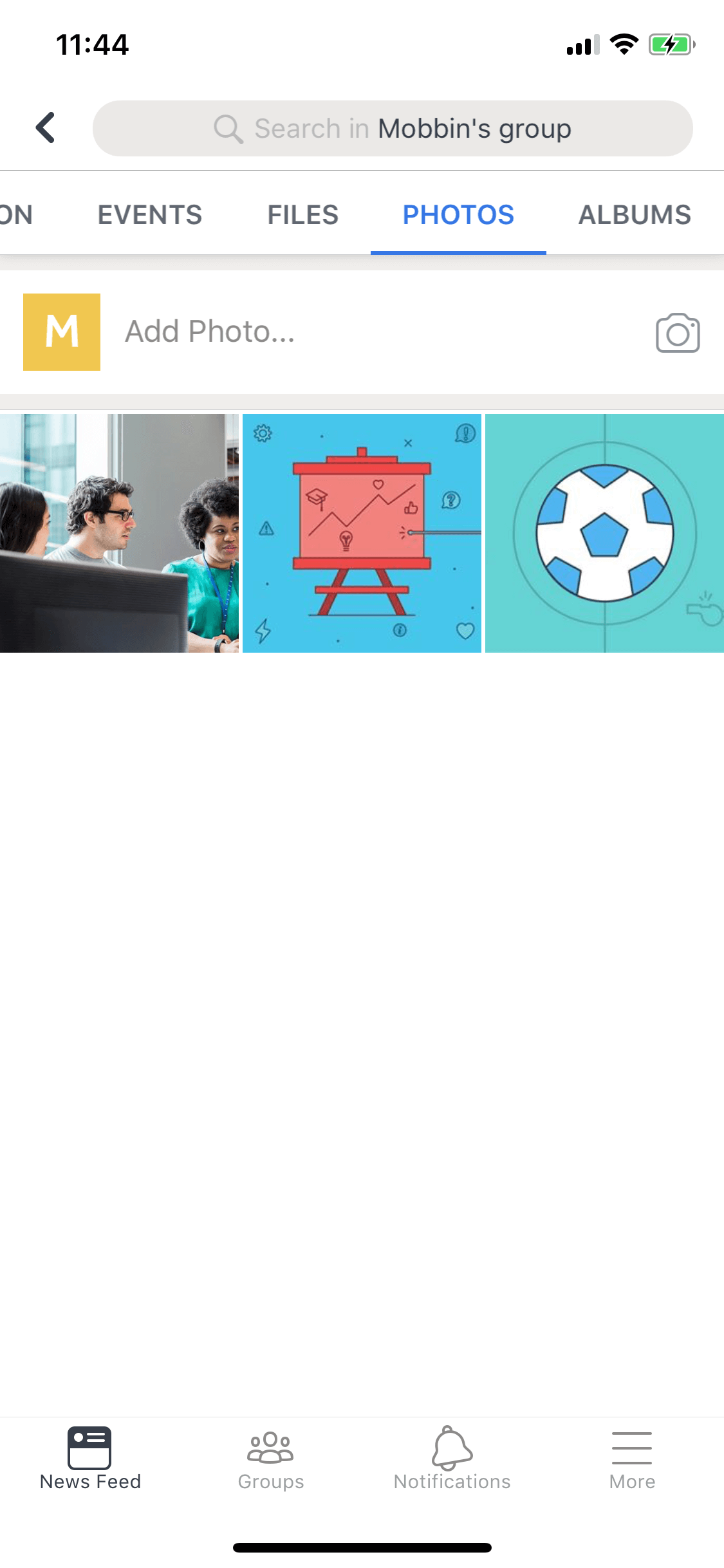
Task: Open the soccer ball illustration photo
Action: point(604,533)
